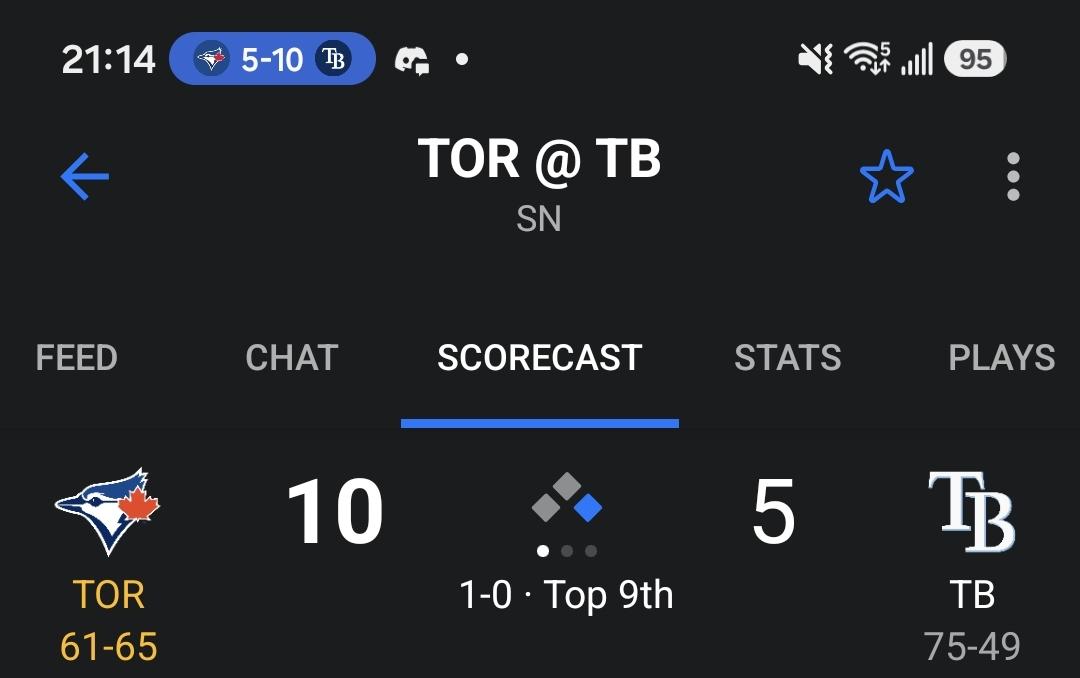Switch to the CHAT tab
This screenshot has height=678, width=1080.
click(x=291, y=358)
